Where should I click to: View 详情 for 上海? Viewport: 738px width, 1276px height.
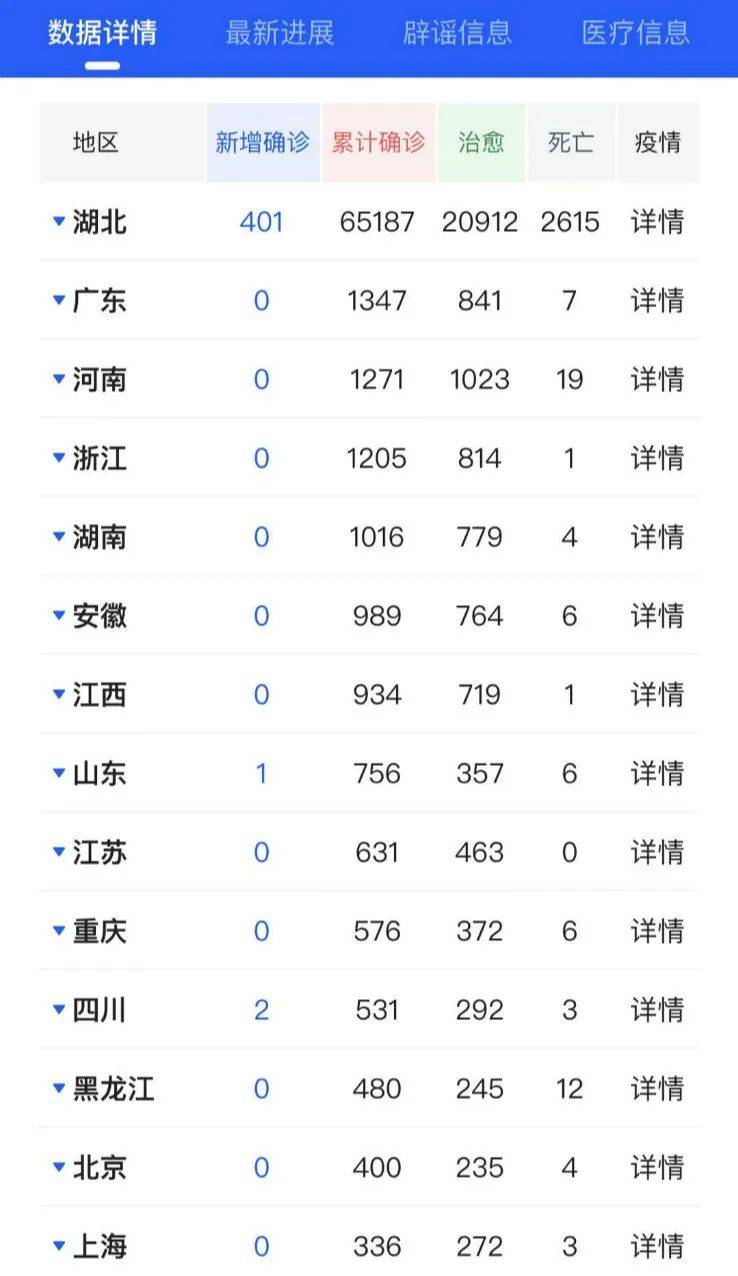(x=657, y=1247)
